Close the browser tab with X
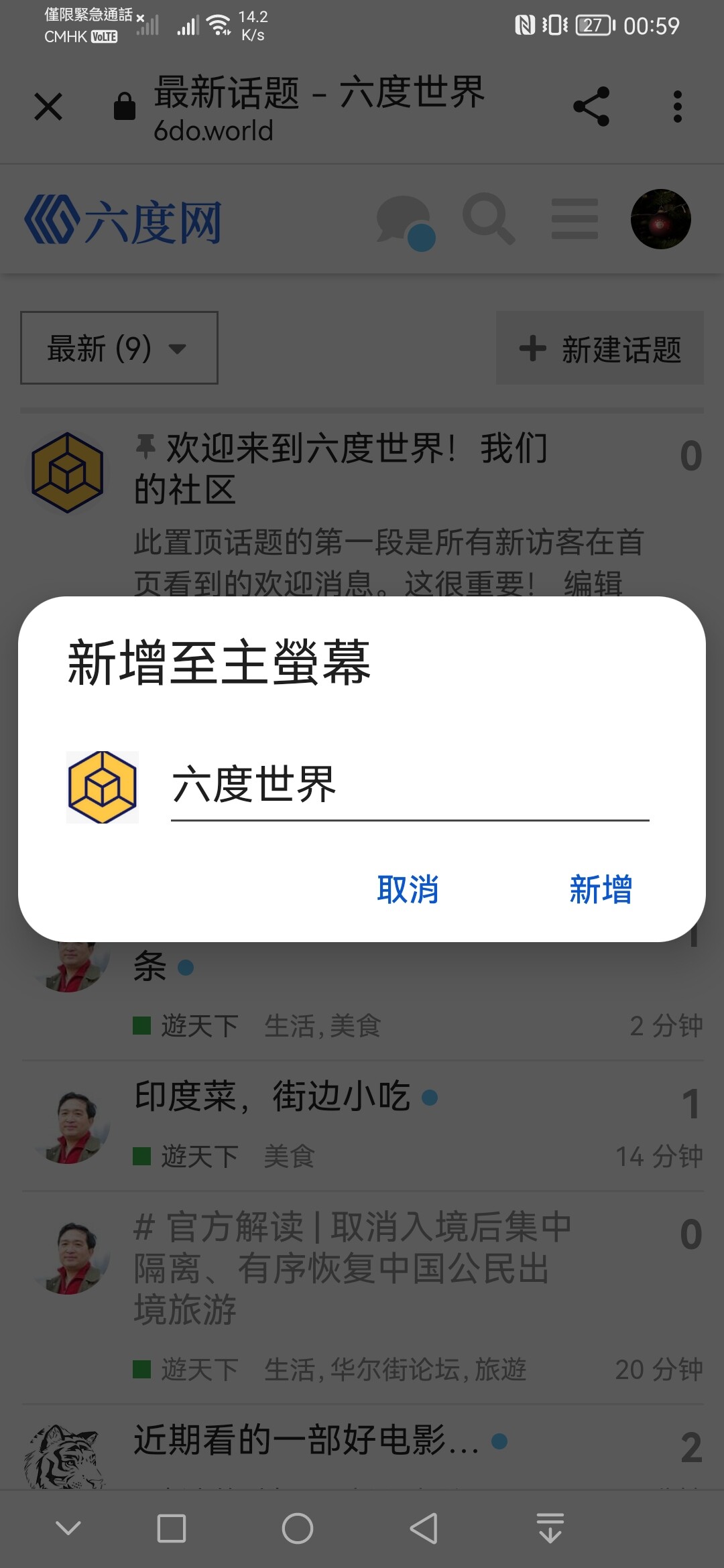724x1568 pixels. tap(48, 107)
